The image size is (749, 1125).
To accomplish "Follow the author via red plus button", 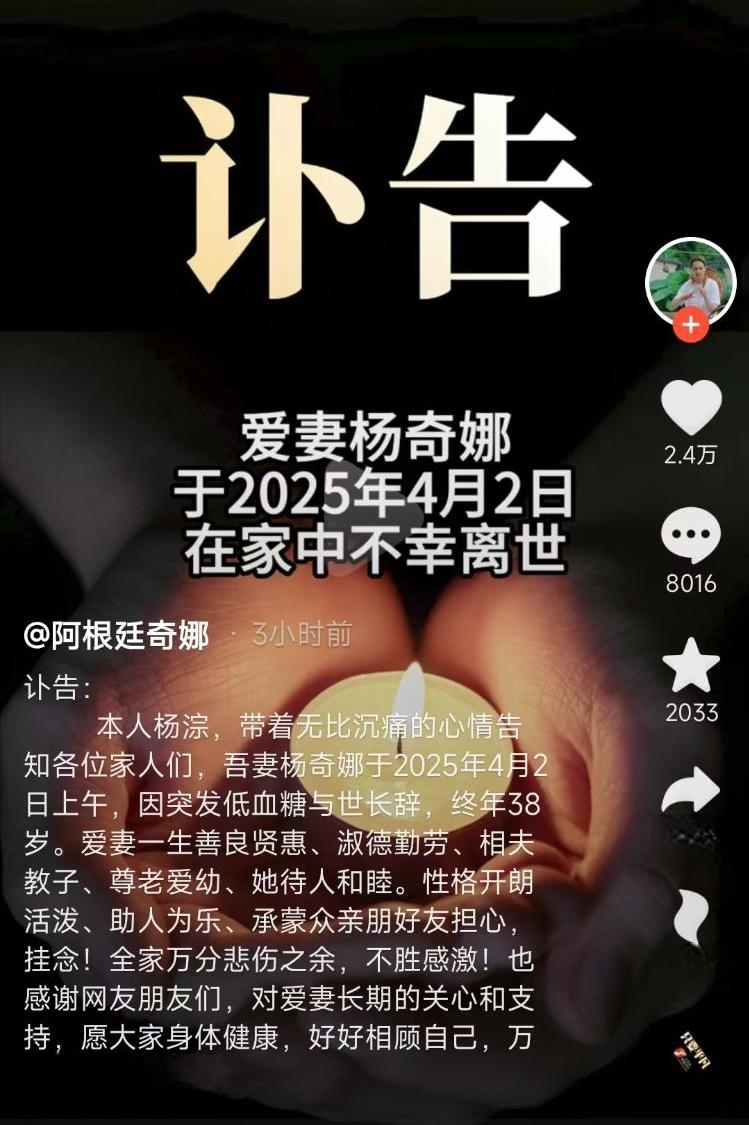I will [x=690, y=326].
